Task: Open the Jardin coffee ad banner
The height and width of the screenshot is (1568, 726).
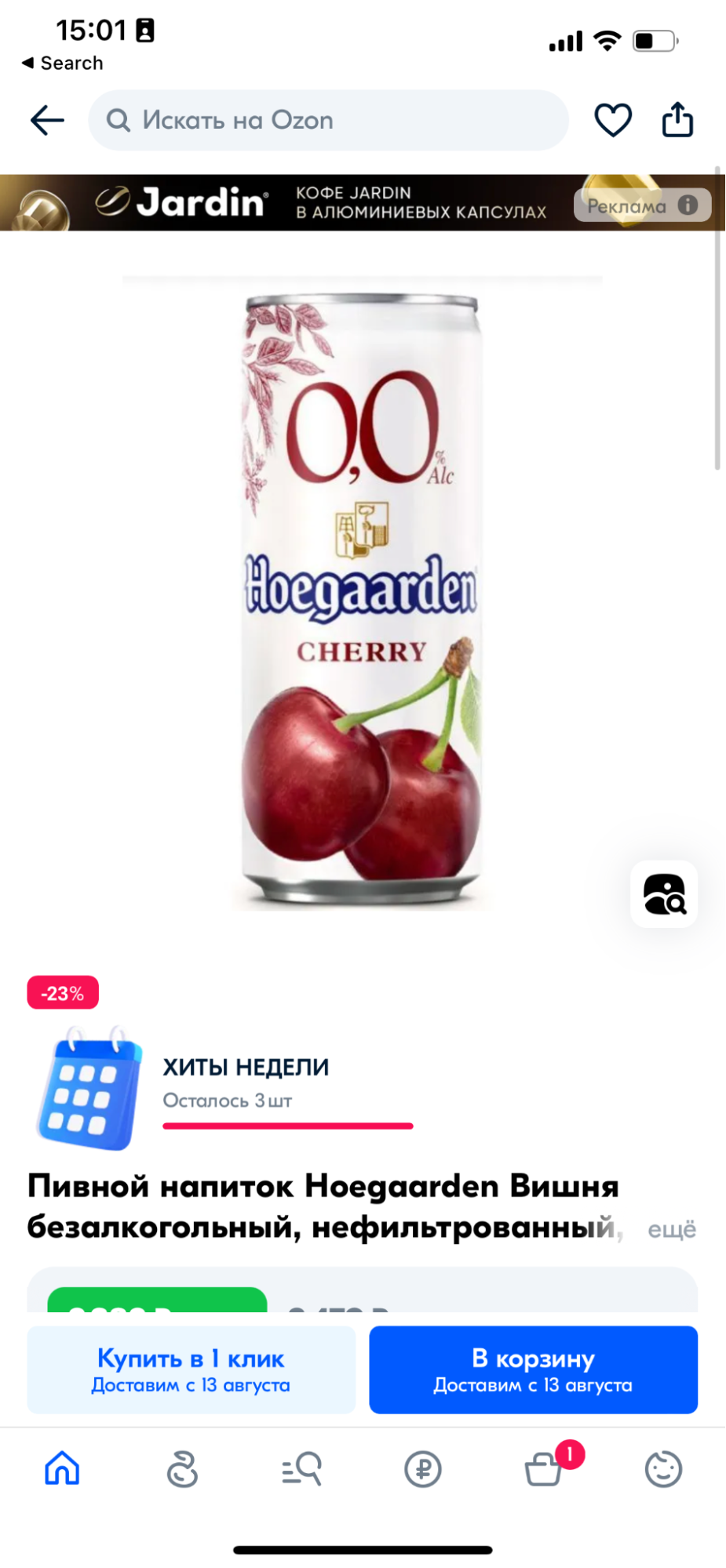Action: click(361, 202)
